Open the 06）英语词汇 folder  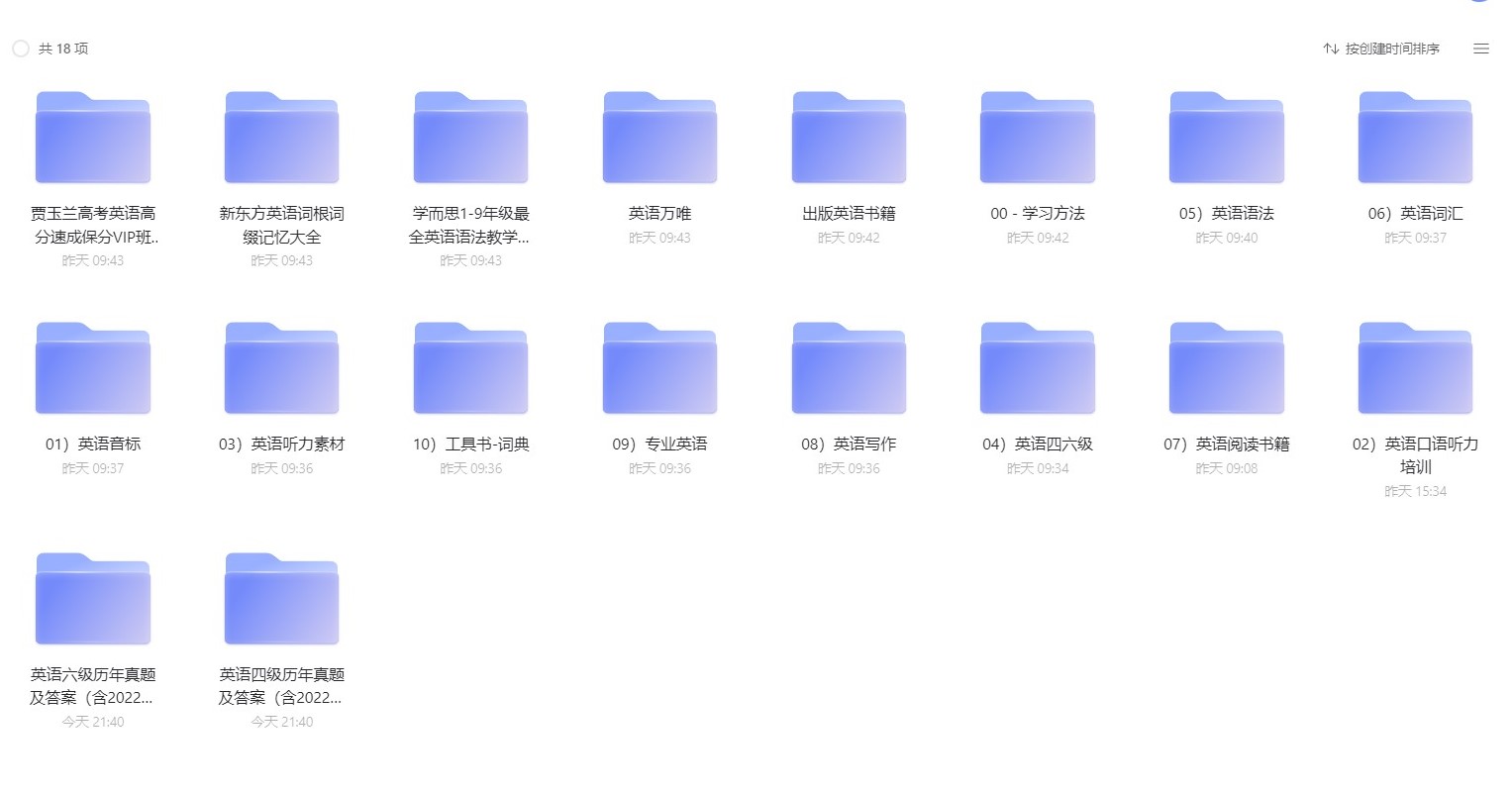point(1415,139)
